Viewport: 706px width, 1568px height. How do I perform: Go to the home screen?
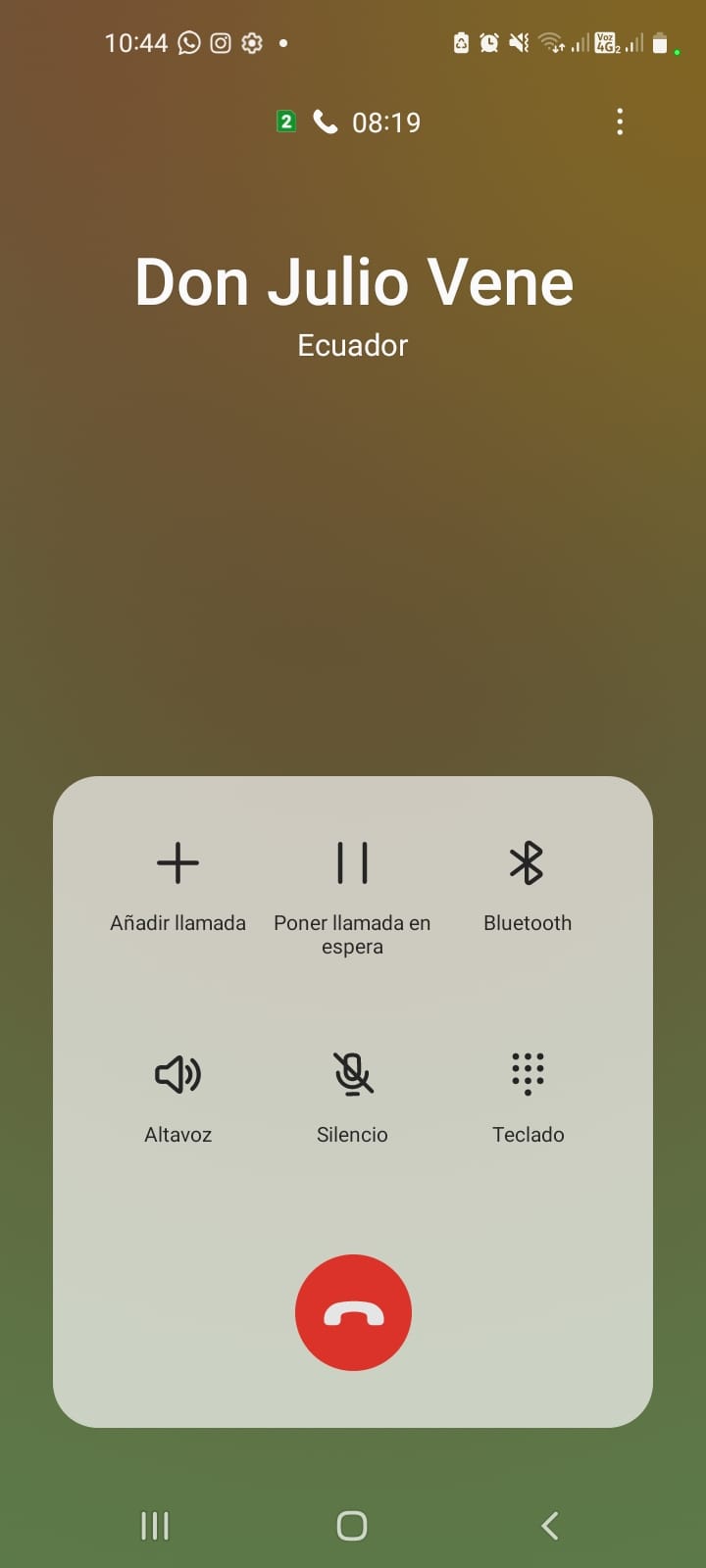point(352,1525)
